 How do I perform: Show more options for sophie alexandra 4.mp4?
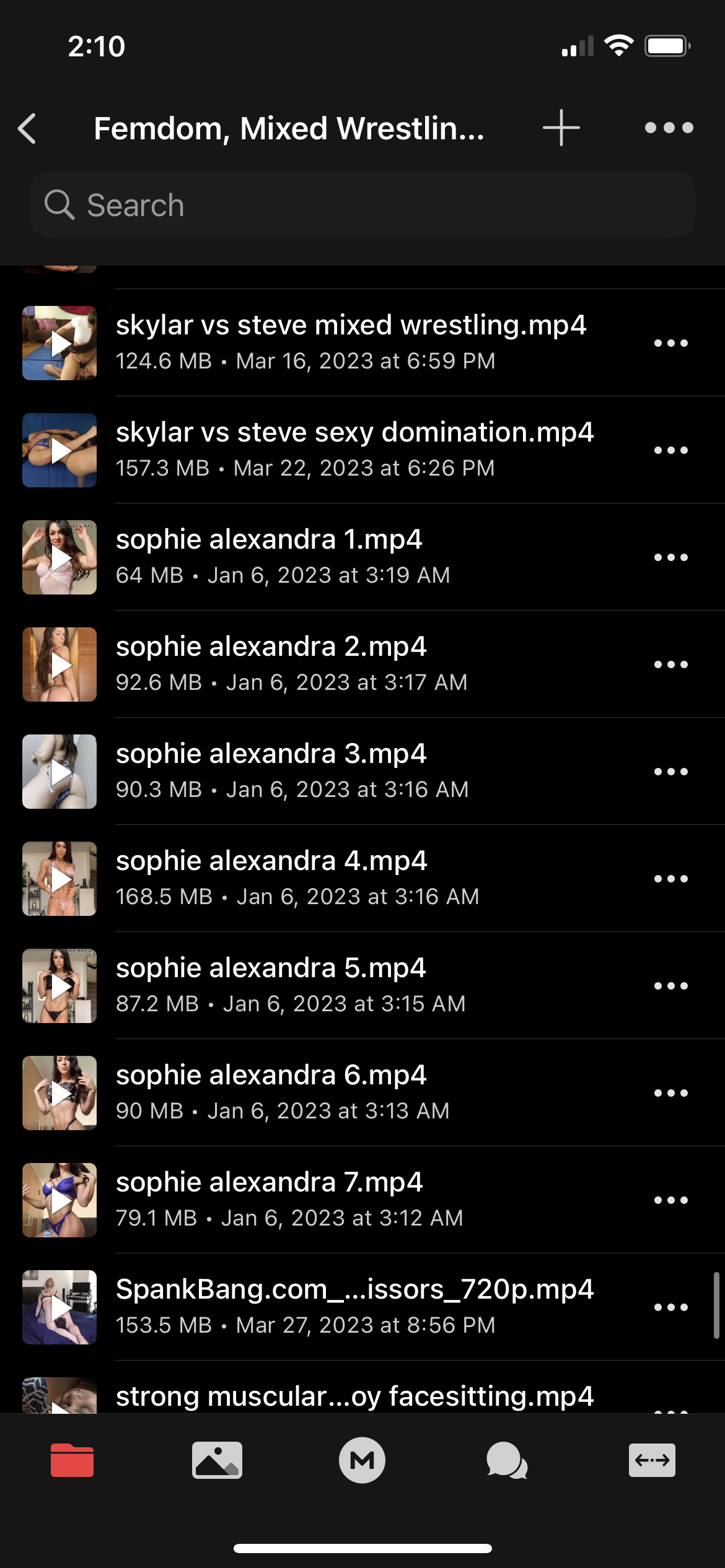point(671,879)
